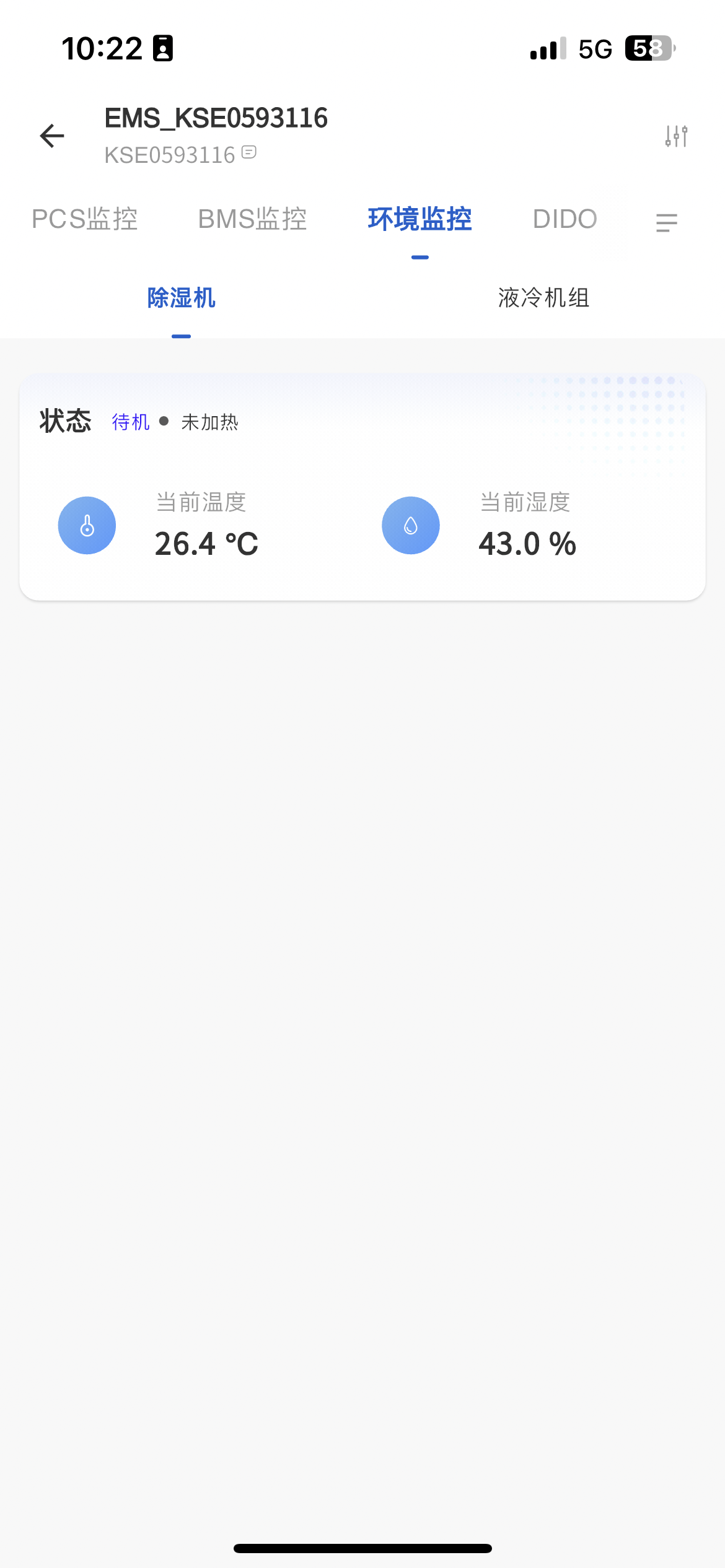The width and height of the screenshot is (725, 1568).
Task: Expand the full tab list menu
Action: [x=666, y=222]
